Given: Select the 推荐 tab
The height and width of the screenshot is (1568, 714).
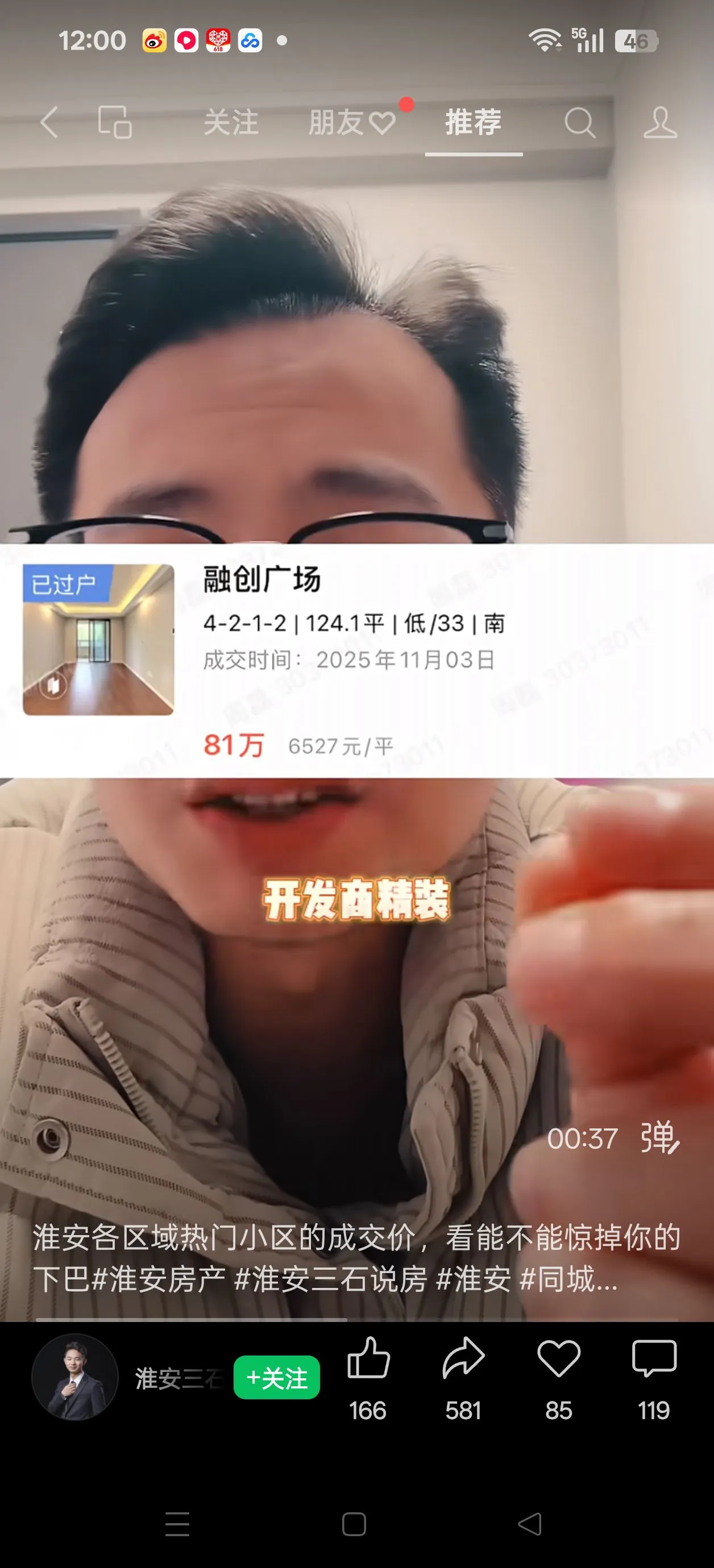Looking at the screenshot, I should click(474, 122).
